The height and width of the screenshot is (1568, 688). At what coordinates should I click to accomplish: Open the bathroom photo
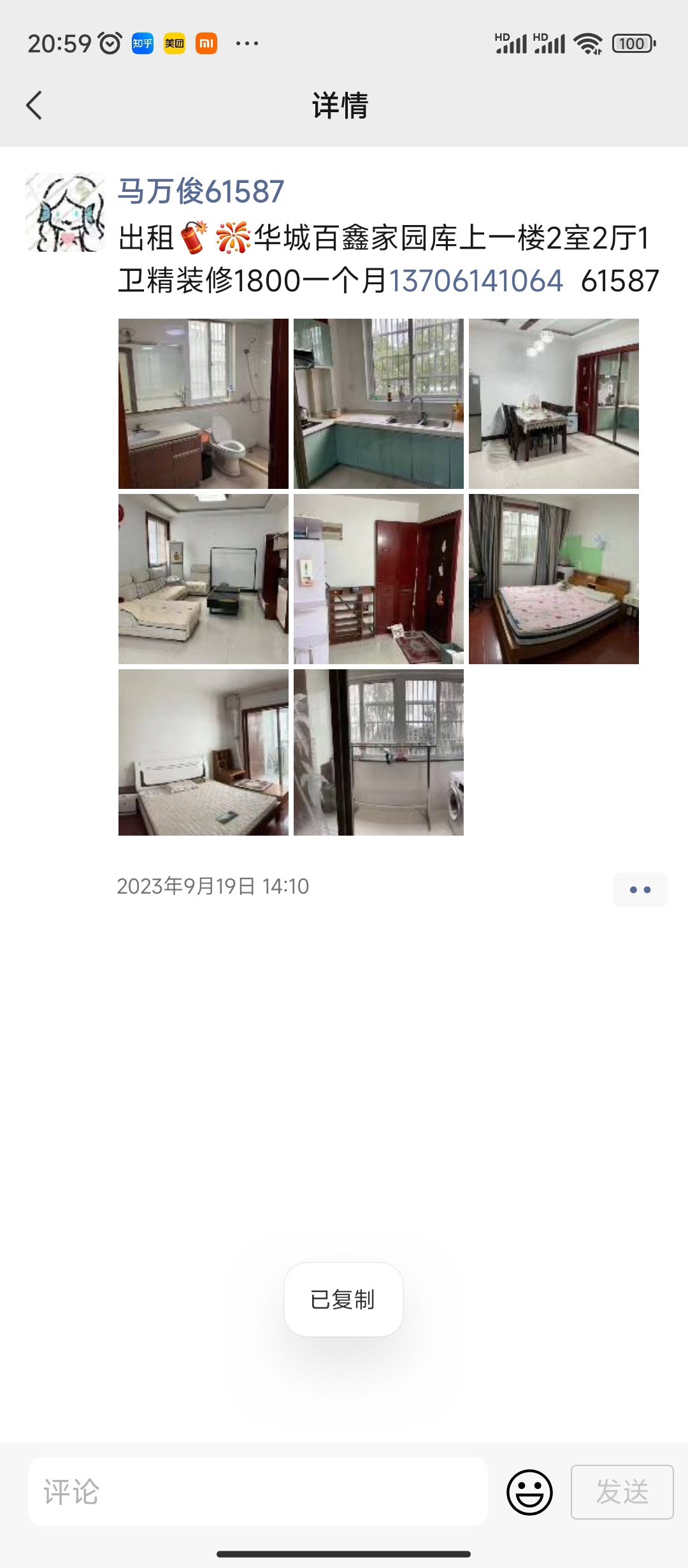[203, 403]
